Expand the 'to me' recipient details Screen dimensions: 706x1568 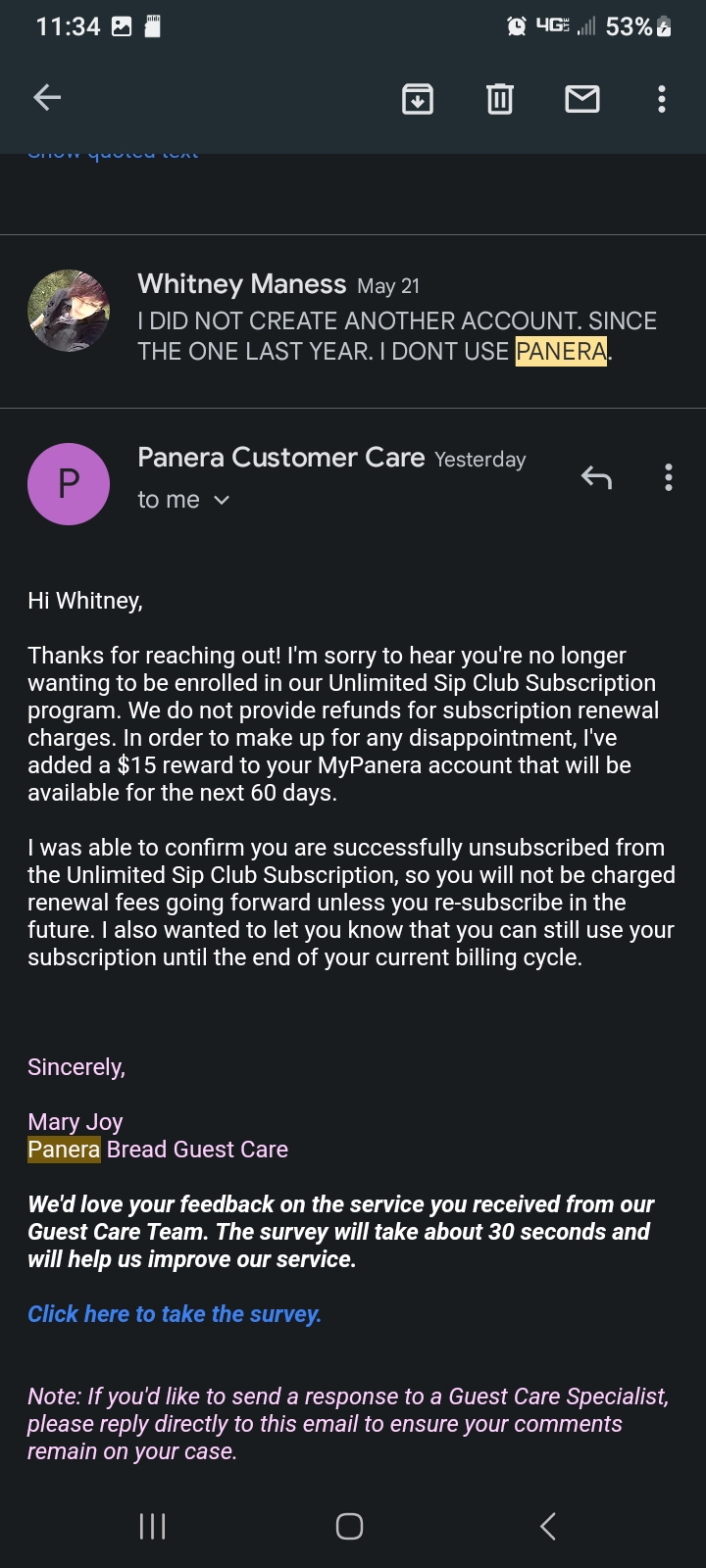(x=182, y=500)
